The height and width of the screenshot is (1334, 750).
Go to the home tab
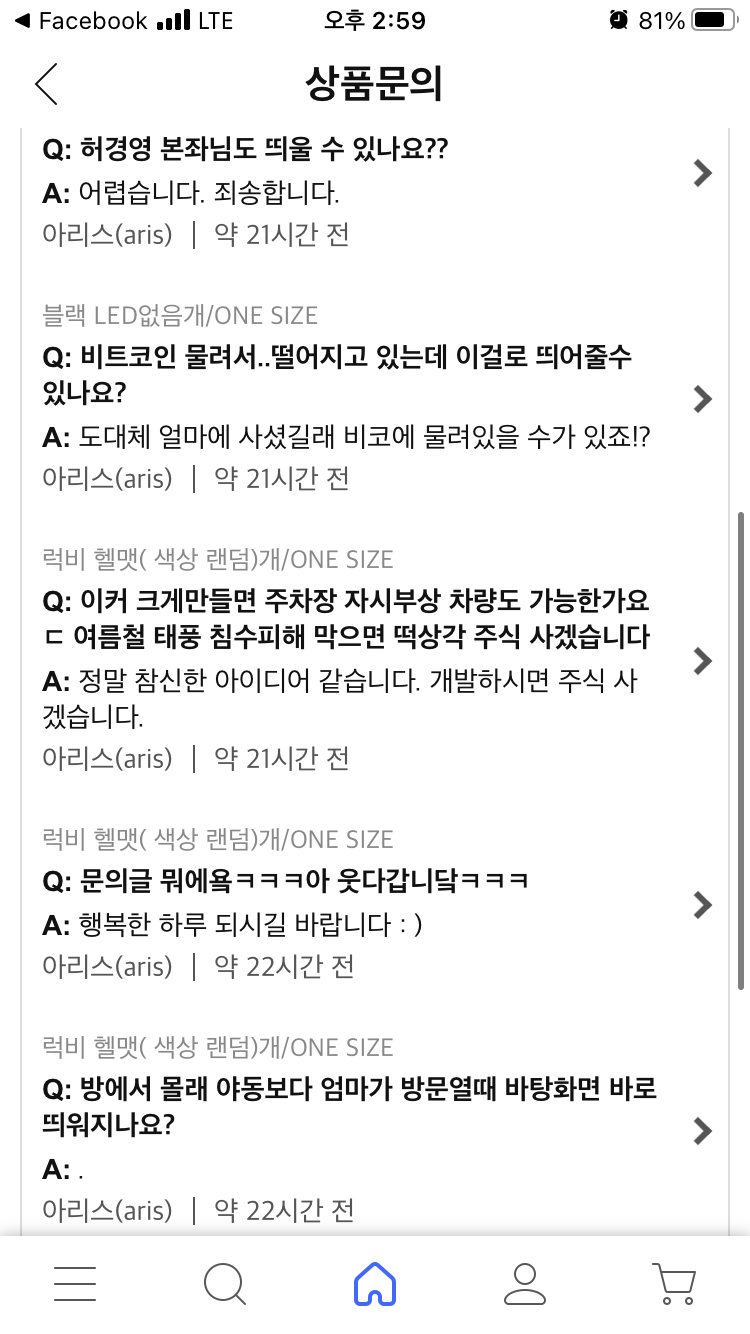coord(375,1283)
